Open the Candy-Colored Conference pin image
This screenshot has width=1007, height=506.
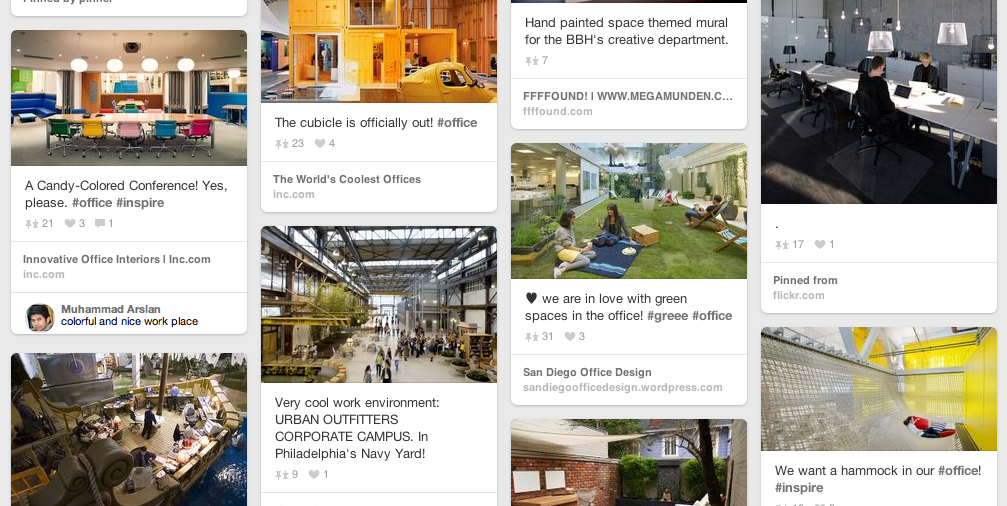click(x=129, y=97)
